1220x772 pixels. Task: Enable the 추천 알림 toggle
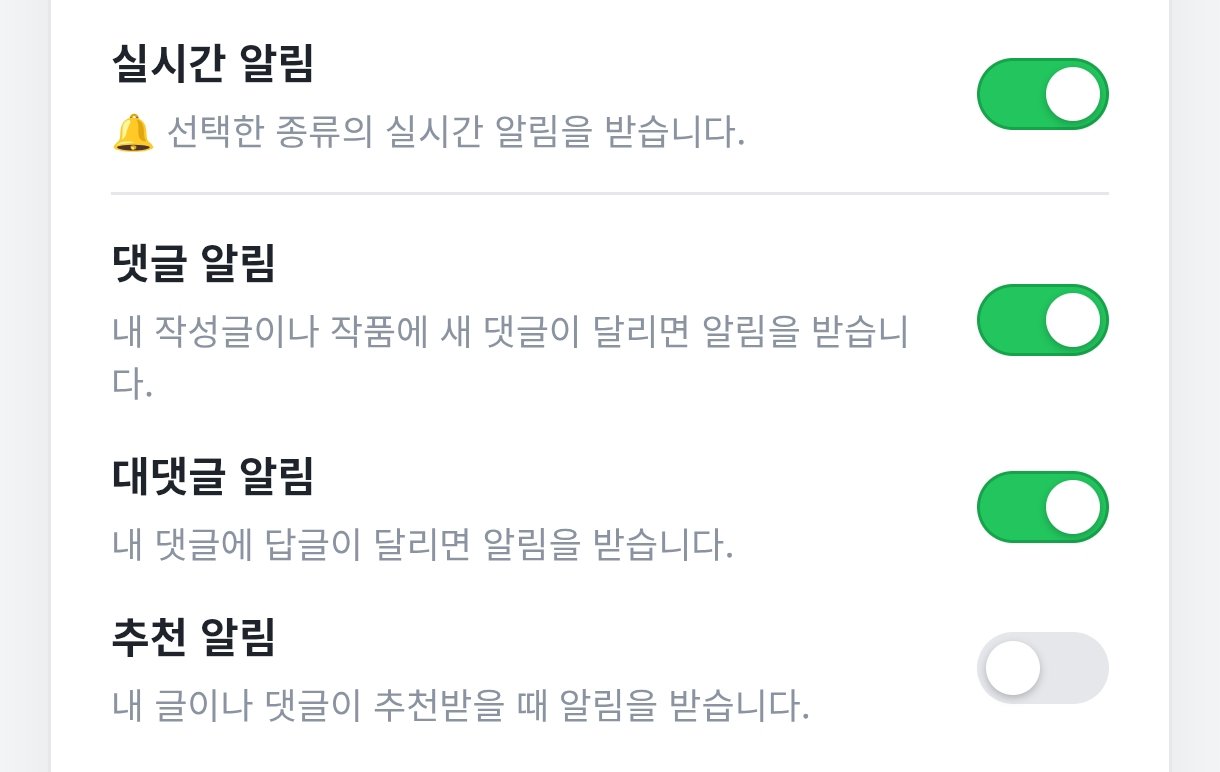1043,668
